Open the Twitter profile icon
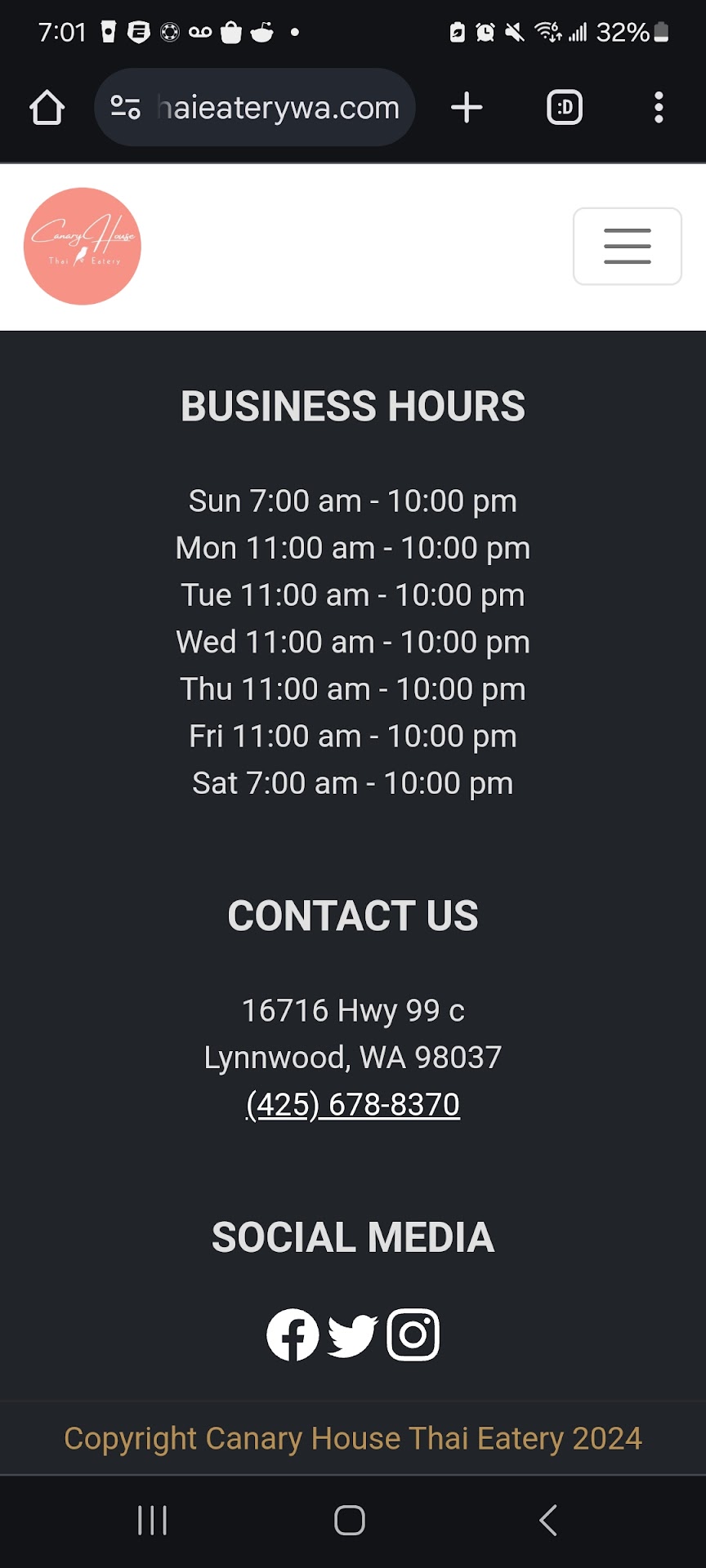 click(x=352, y=1334)
